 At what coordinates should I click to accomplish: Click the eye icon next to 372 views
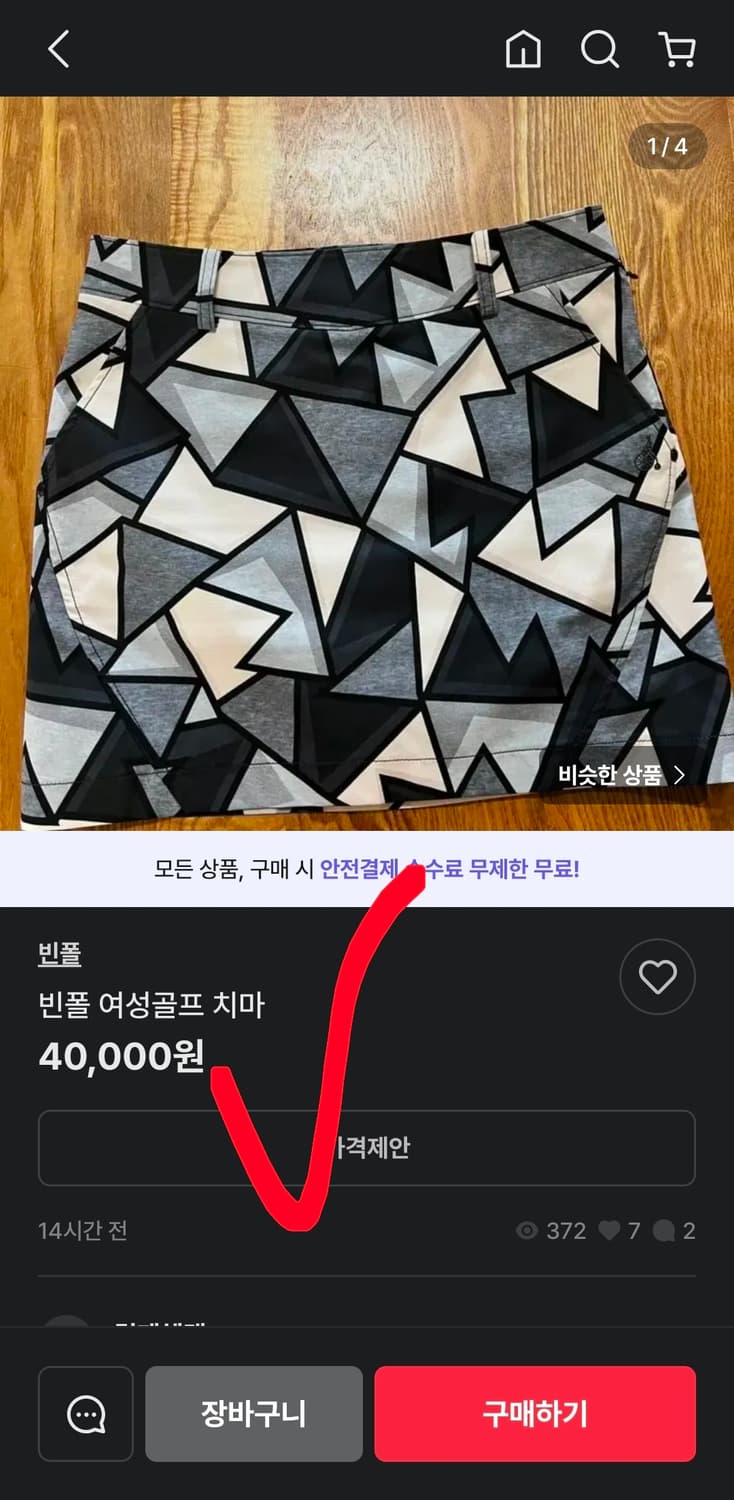pos(527,1231)
